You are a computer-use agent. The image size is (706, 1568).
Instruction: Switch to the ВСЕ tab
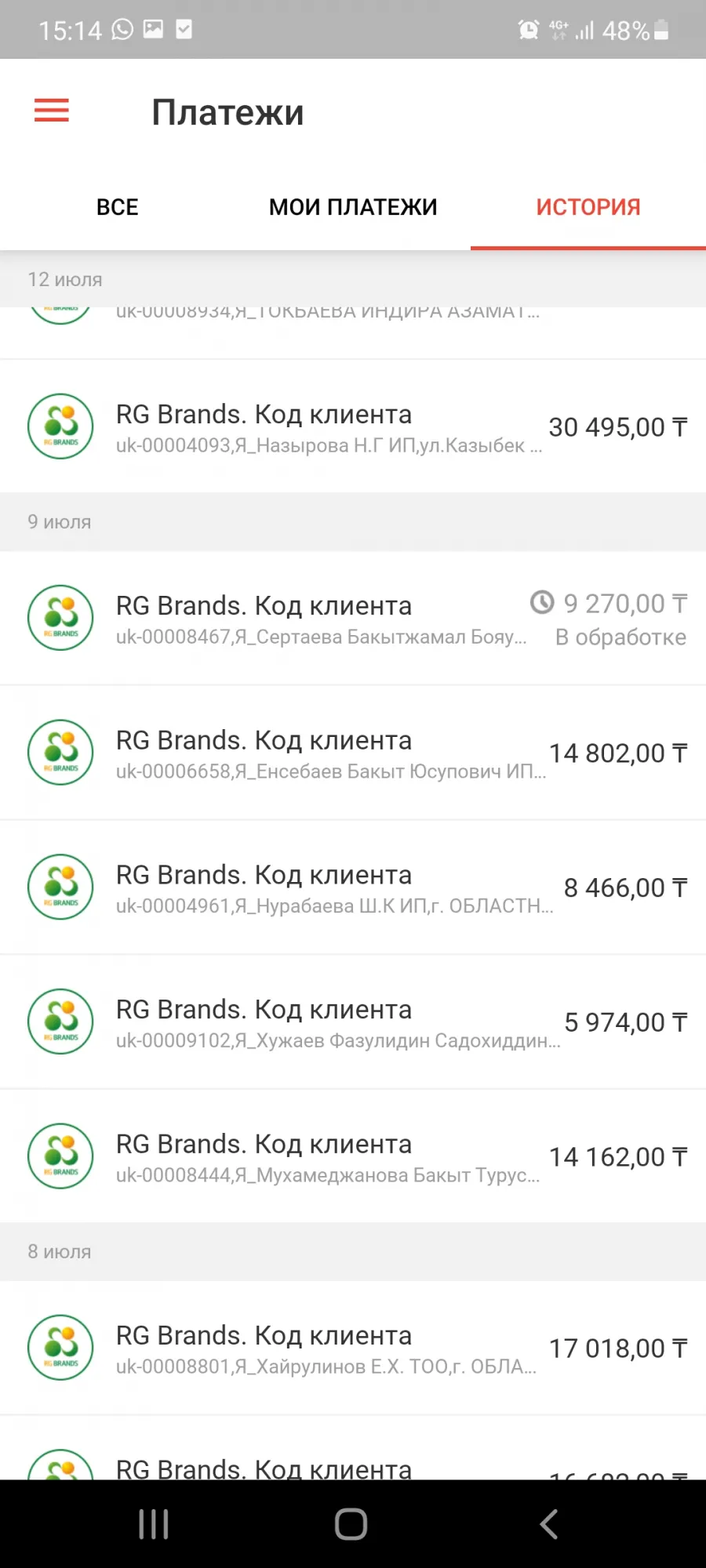click(x=118, y=207)
